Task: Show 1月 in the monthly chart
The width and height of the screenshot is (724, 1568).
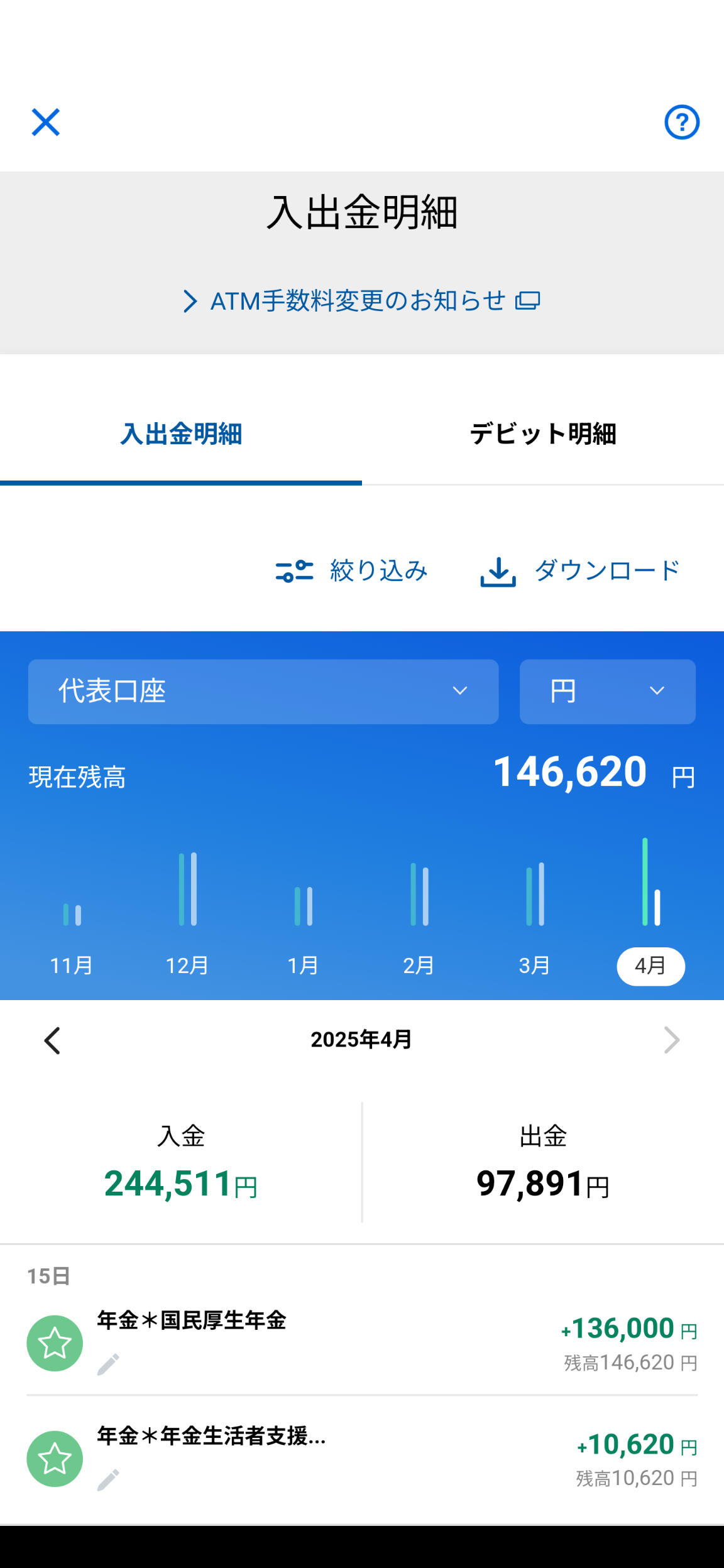Action: click(303, 965)
